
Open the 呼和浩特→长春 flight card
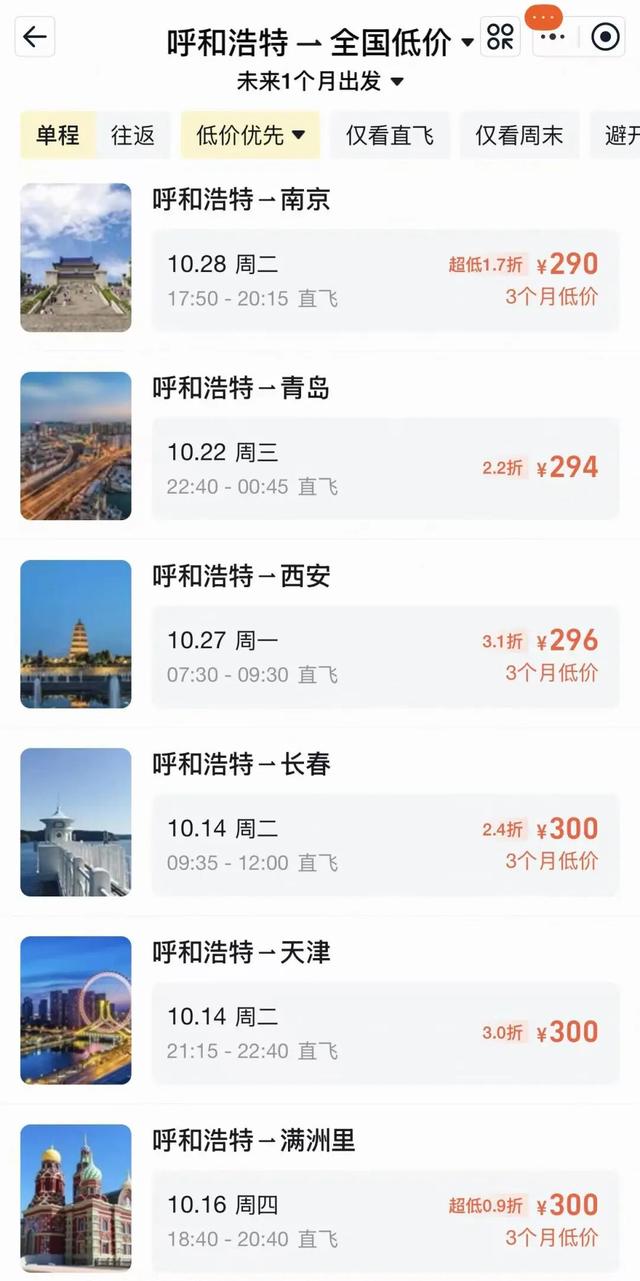tap(385, 844)
